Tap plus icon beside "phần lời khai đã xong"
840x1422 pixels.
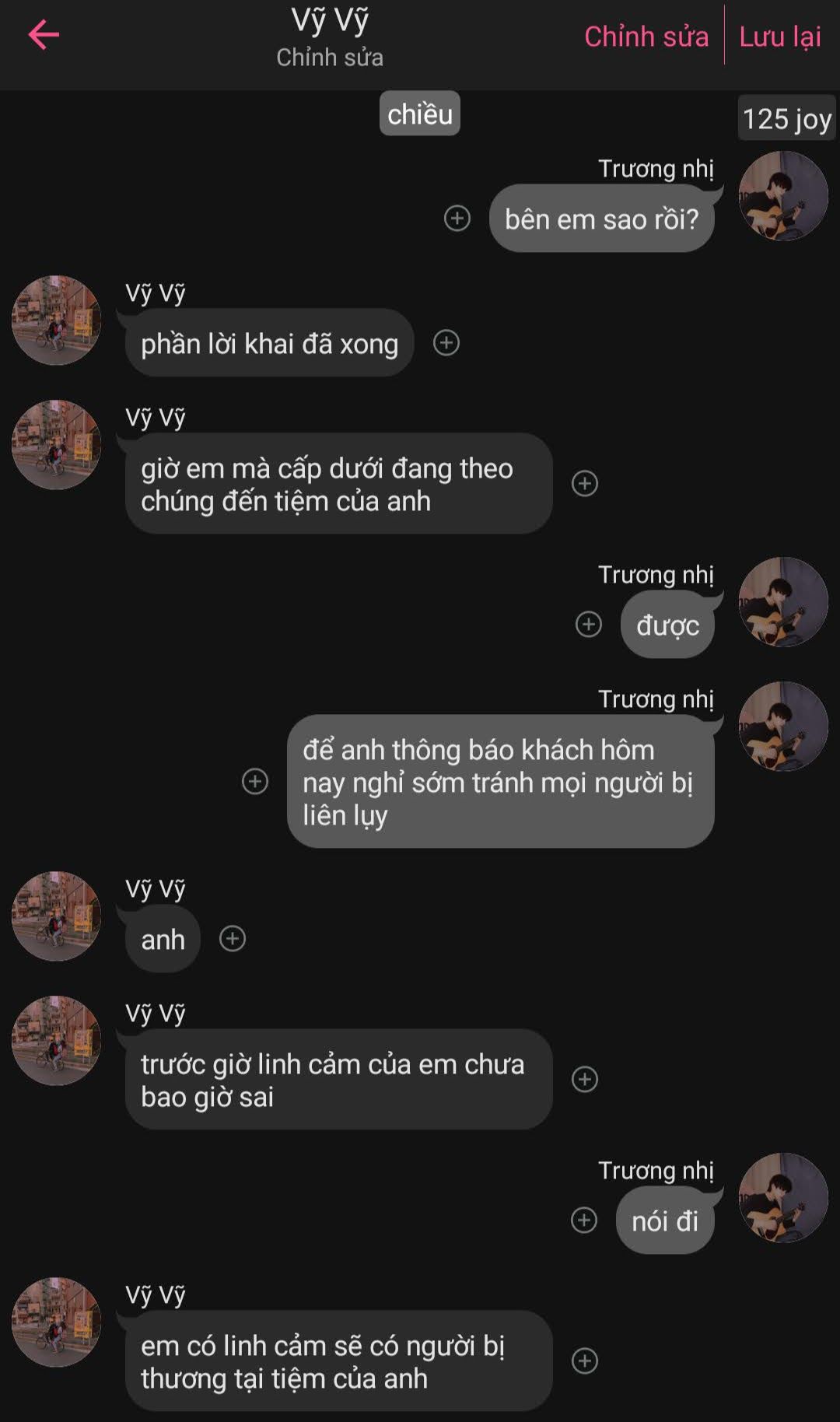coord(446,343)
